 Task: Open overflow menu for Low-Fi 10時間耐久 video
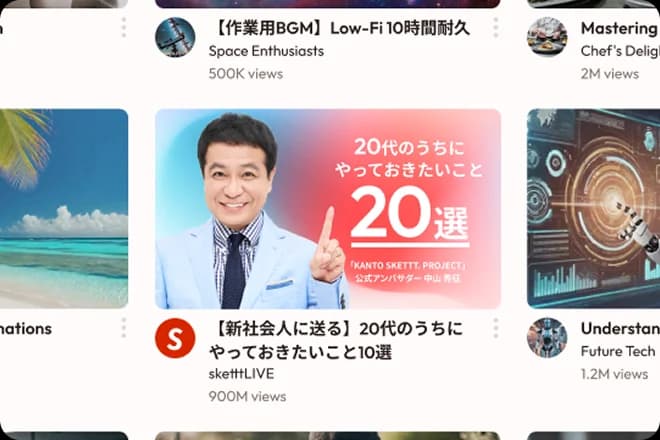click(495, 28)
